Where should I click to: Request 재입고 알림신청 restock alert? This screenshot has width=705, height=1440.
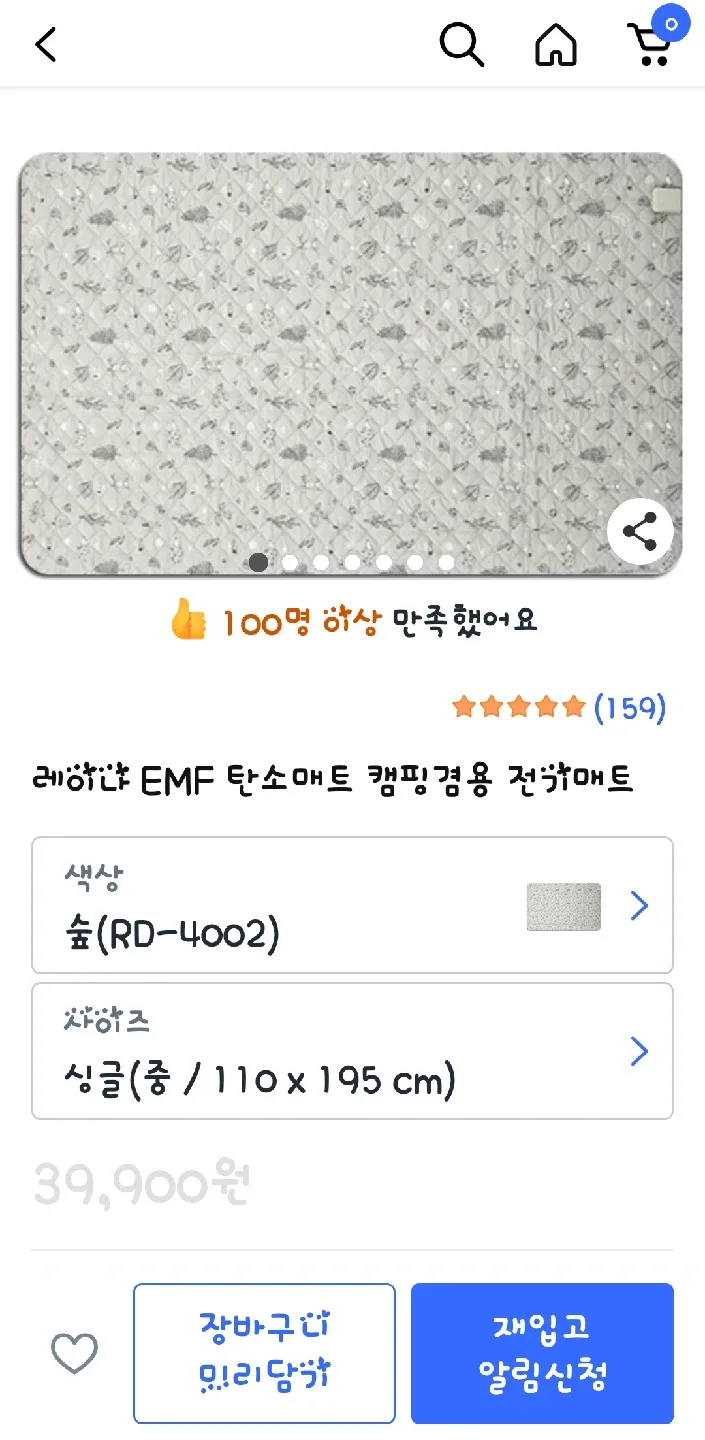tap(542, 1353)
